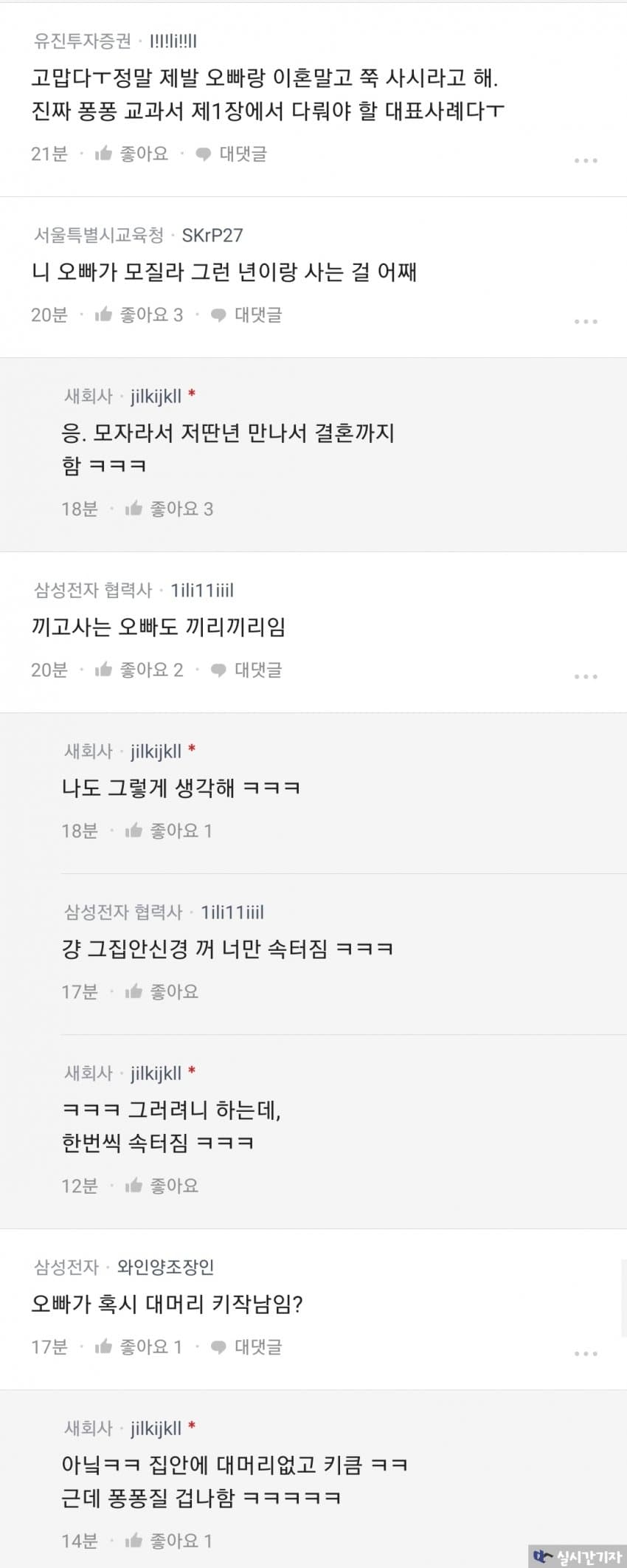This screenshot has height=1568, width=627.
Task: Like SKrP27's 서울특별시교육청 comment
Action: pyautogui.click(x=139, y=315)
